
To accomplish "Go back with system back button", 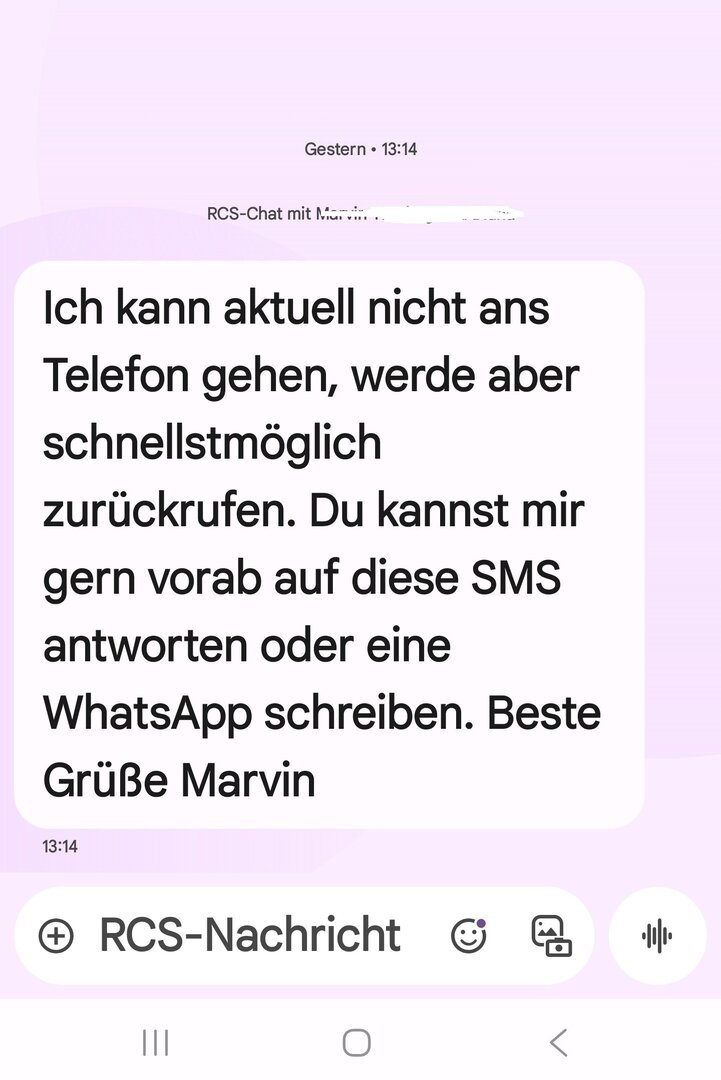I will coord(559,1043).
